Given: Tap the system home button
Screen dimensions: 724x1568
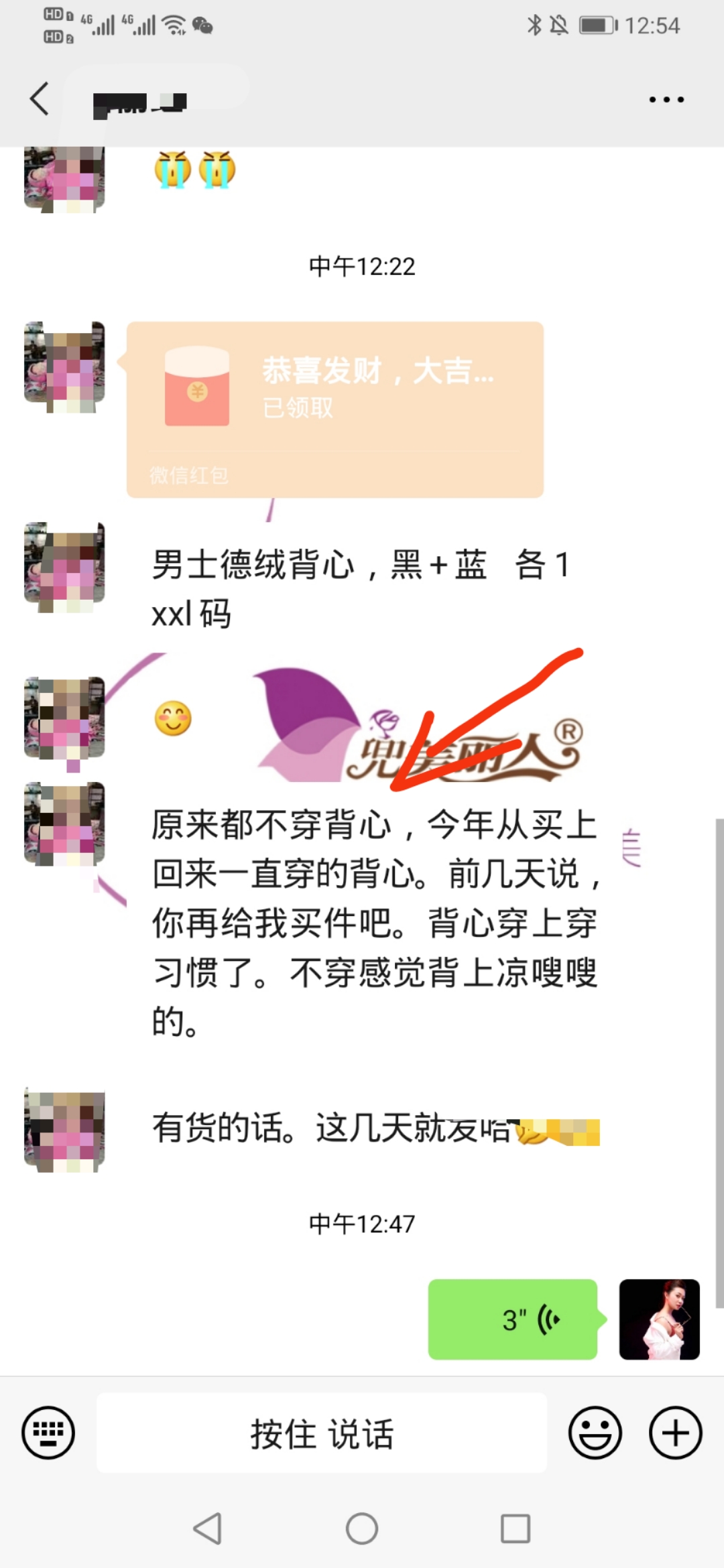Looking at the screenshot, I should 362,1529.
